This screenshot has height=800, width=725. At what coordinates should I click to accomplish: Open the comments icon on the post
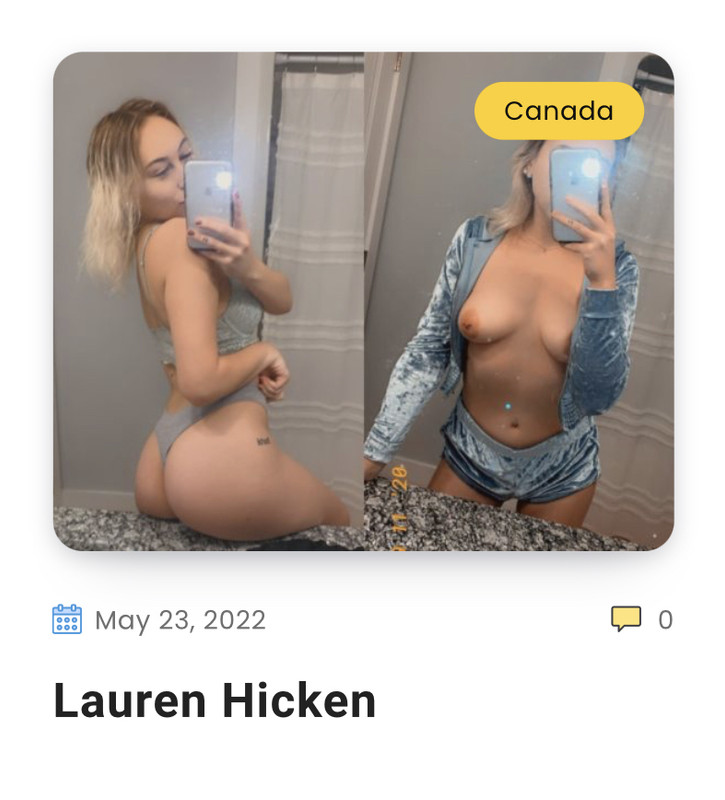point(626,620)
